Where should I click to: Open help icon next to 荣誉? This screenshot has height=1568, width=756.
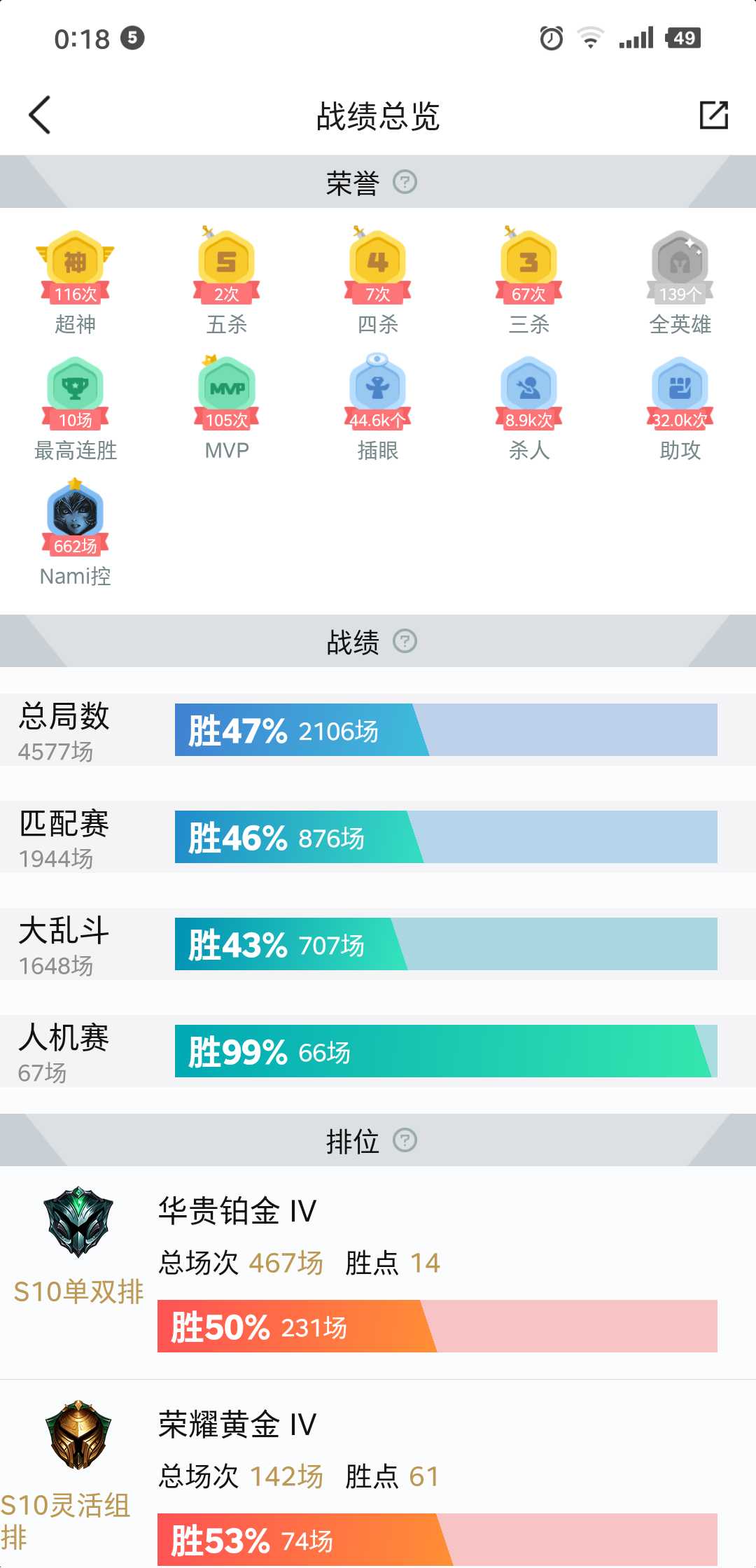[405, 183]
